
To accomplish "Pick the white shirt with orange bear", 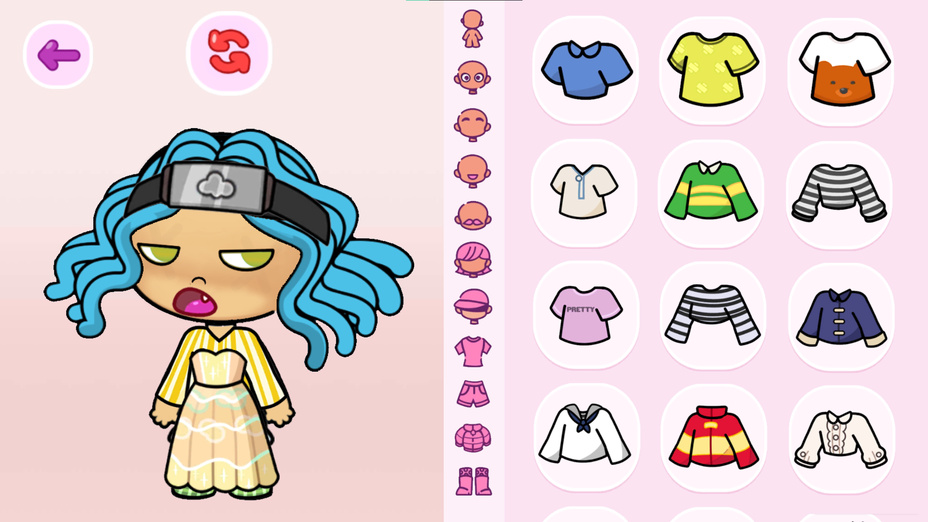I will point(840,69).
